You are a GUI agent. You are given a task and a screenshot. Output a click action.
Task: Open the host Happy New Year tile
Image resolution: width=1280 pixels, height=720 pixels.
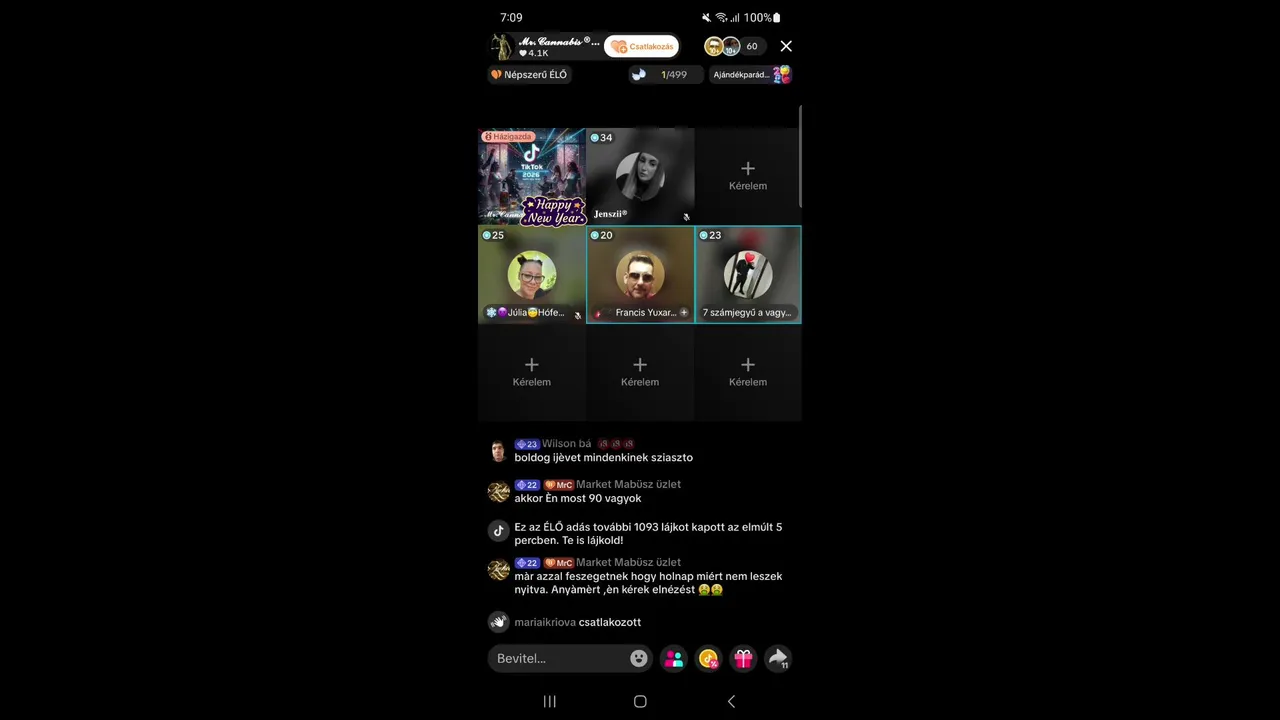click(x=531, y=177)
